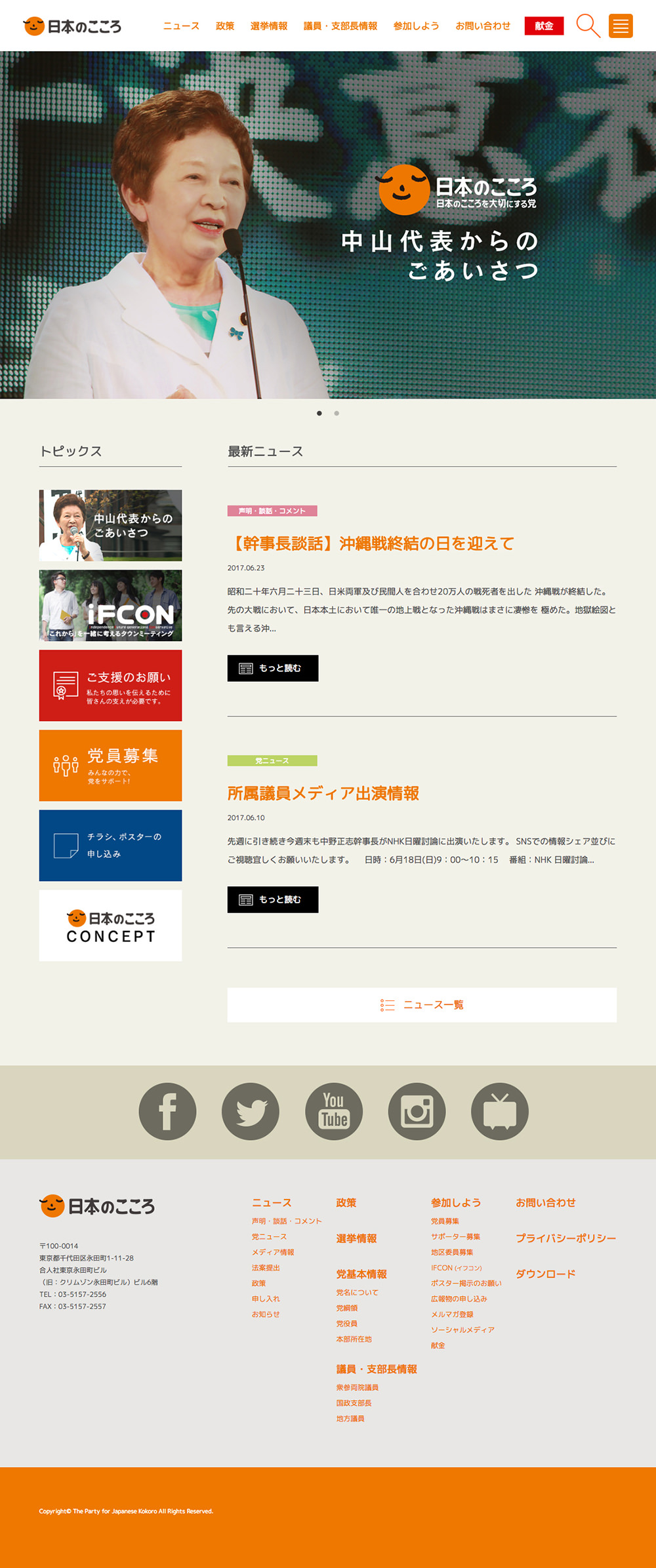The image size is (656, 1568).
Task: Visit the Facebook page icon
Action: coord(167,1111)
